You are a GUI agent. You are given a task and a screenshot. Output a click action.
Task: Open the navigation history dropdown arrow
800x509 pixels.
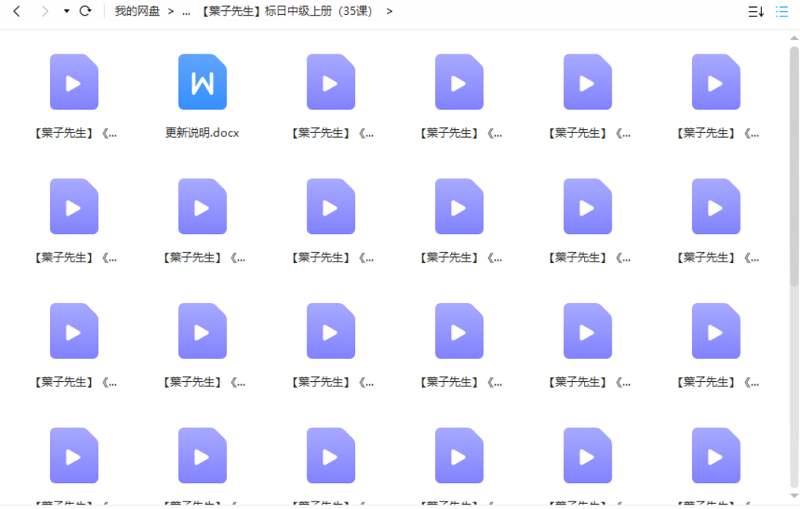[66, 11]
